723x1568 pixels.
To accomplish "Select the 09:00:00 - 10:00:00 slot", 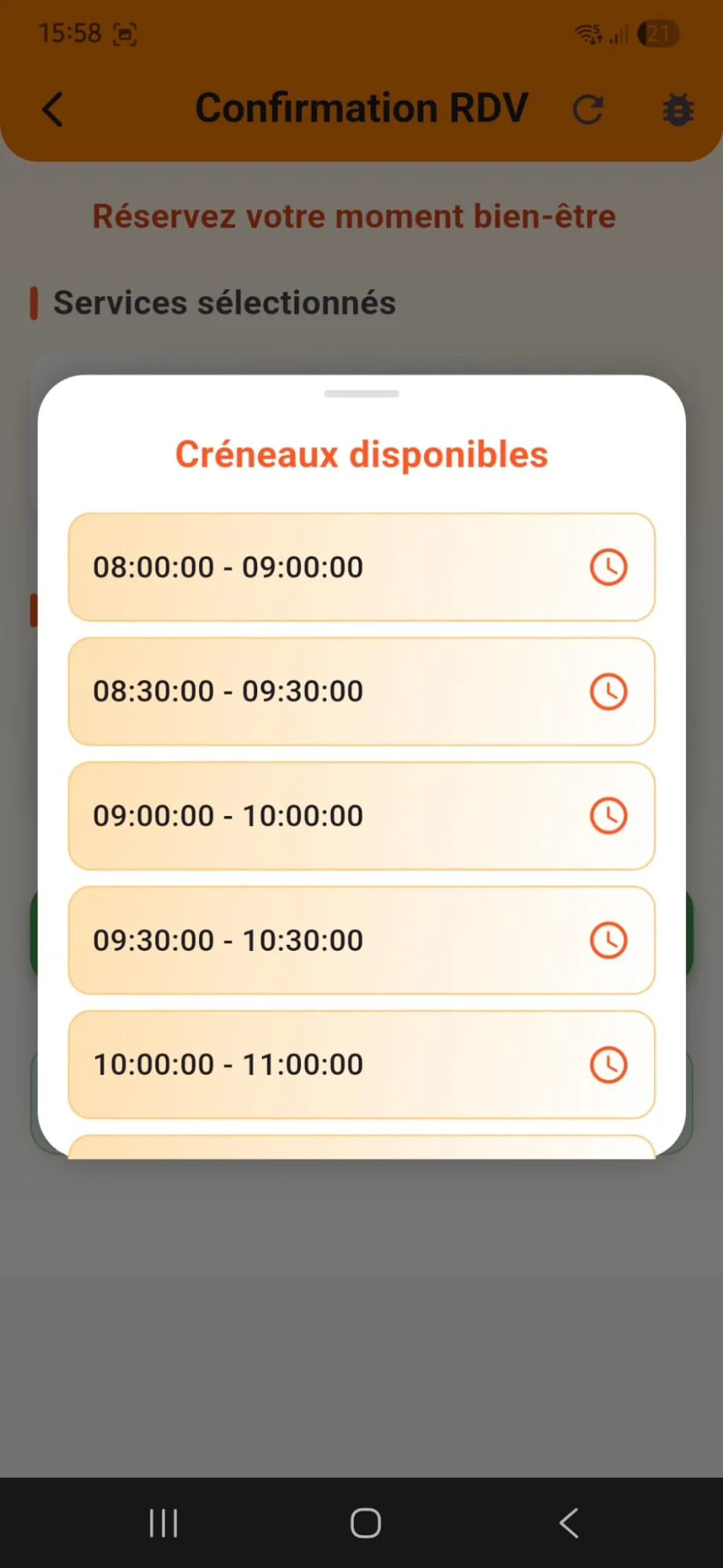I will [x=314, y=815].
